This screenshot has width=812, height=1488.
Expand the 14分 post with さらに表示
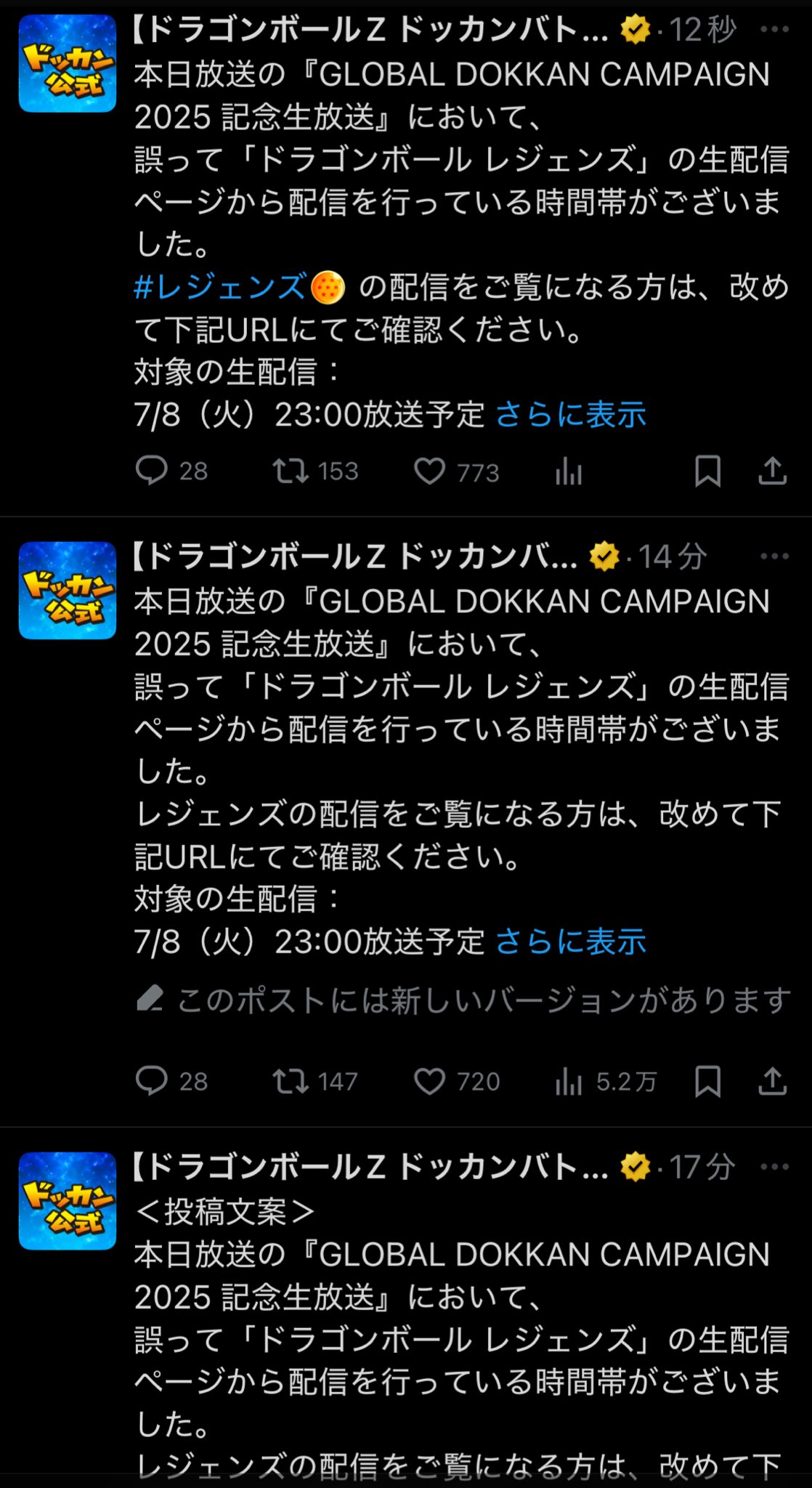(570, 942)
